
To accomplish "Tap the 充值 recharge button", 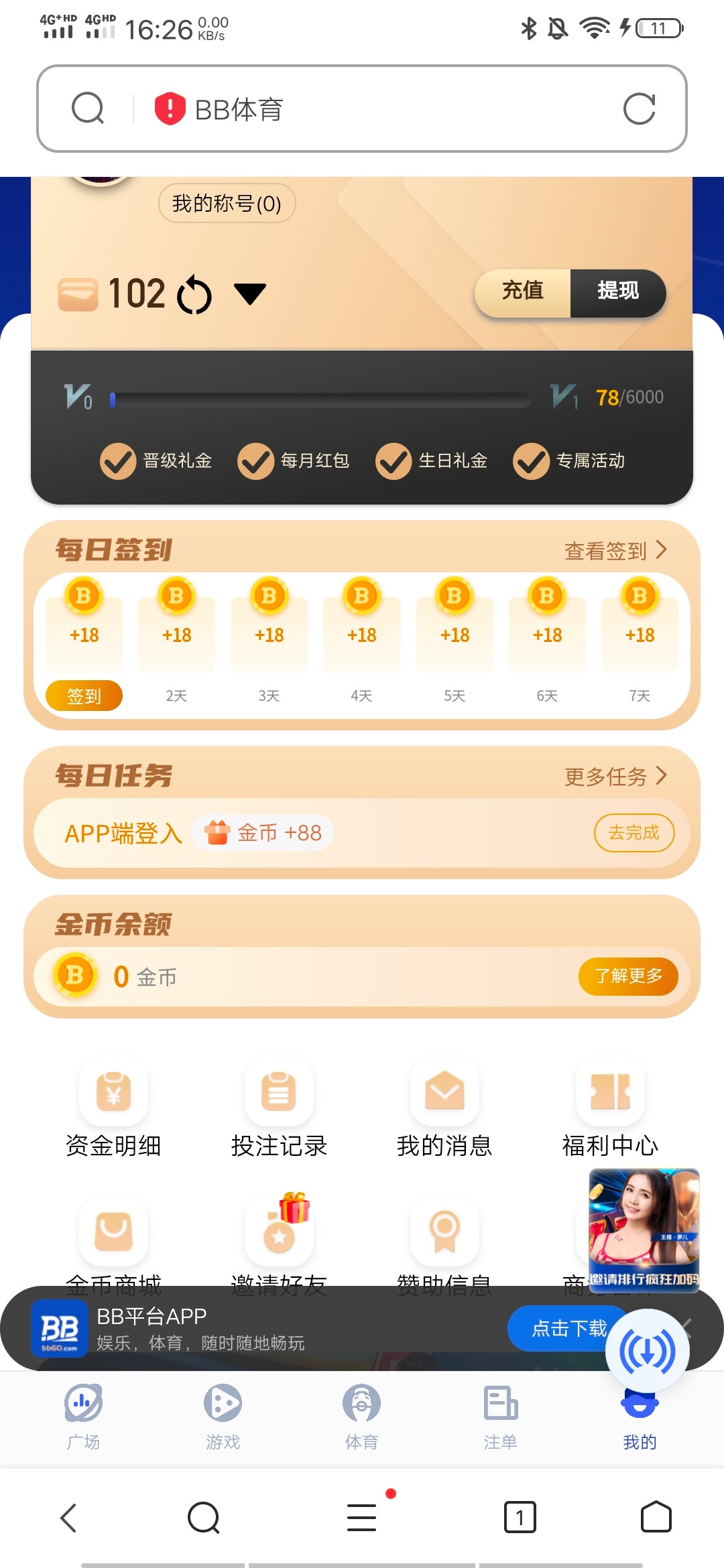I will click(x=523, y=291).
